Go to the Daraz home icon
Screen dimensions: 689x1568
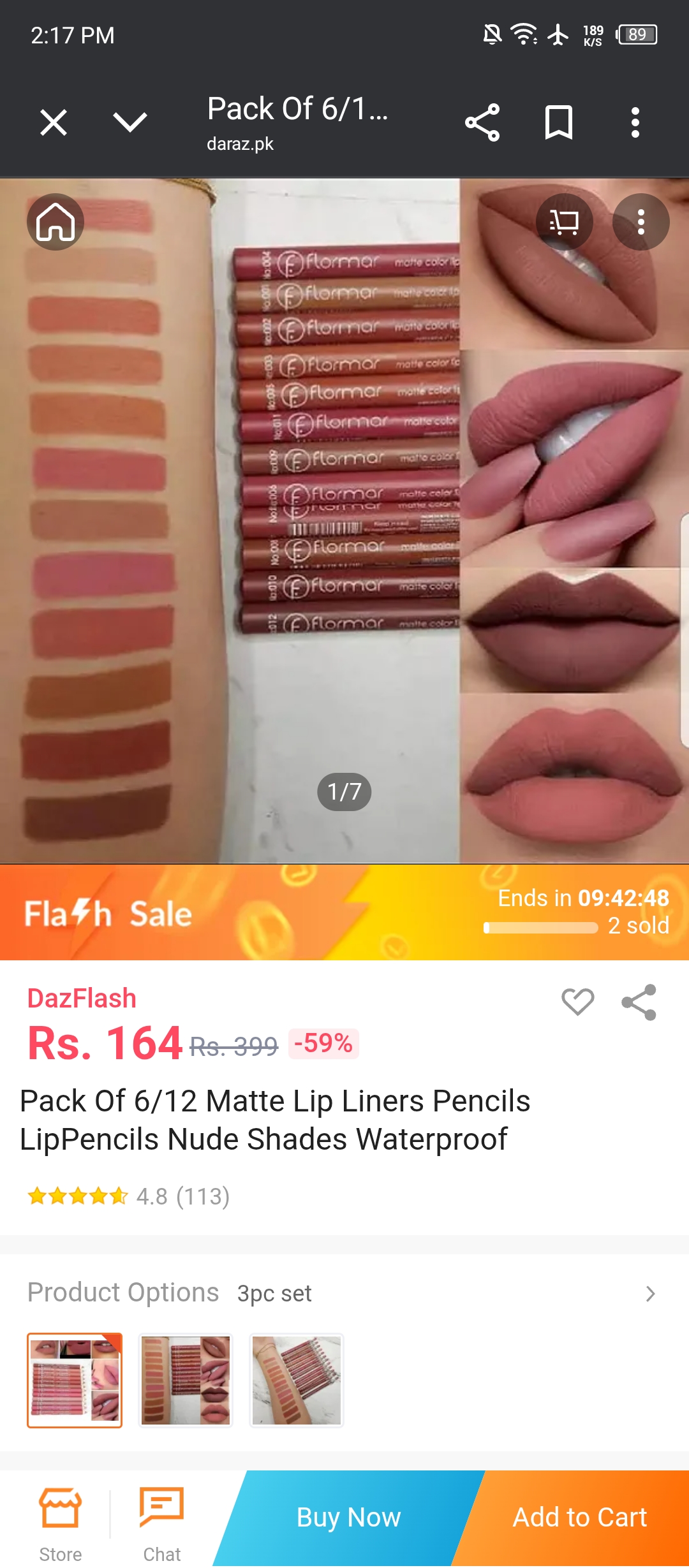pos(56,222)
